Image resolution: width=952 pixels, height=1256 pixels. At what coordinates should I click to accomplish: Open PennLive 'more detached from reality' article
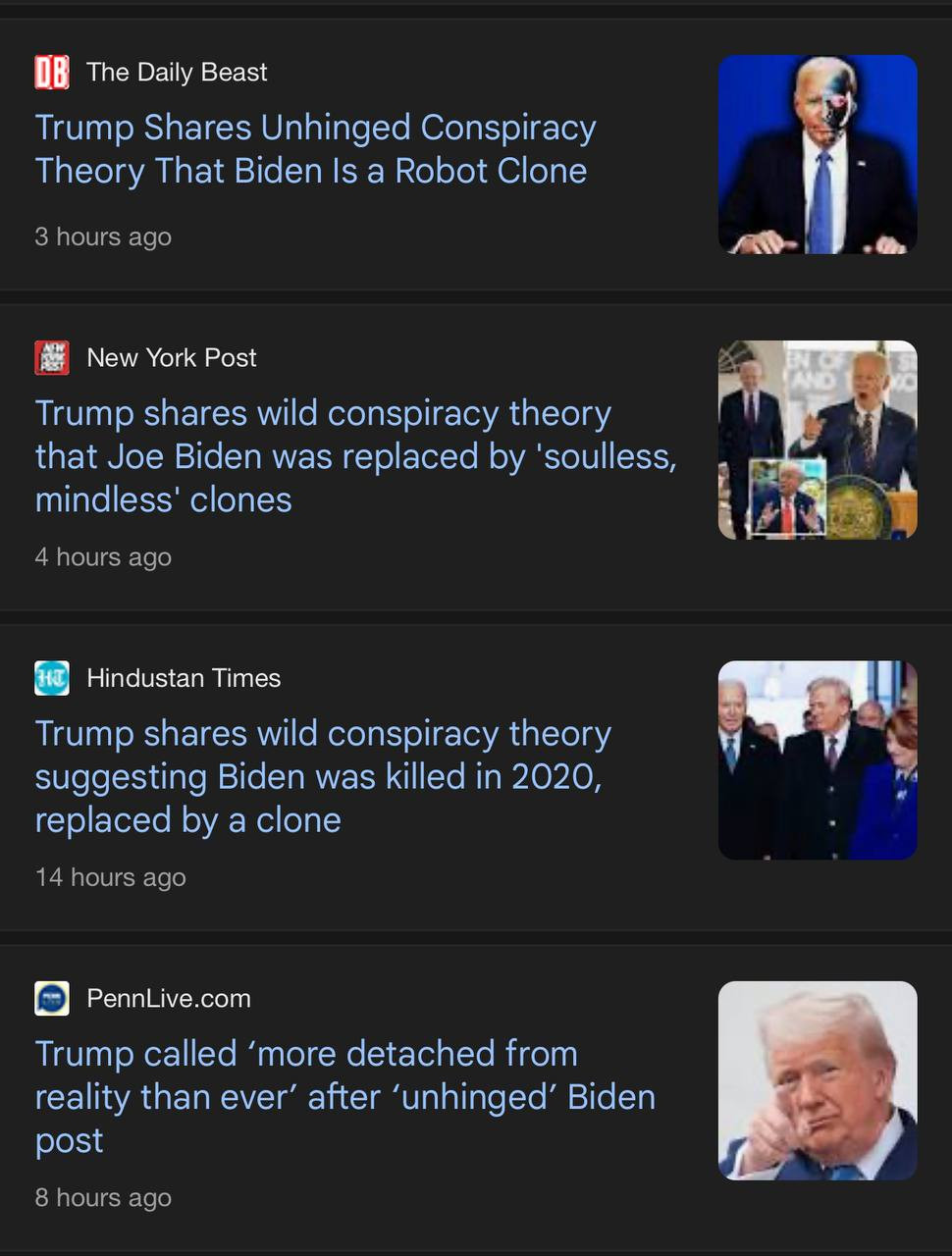click(x=344, y=1096)
